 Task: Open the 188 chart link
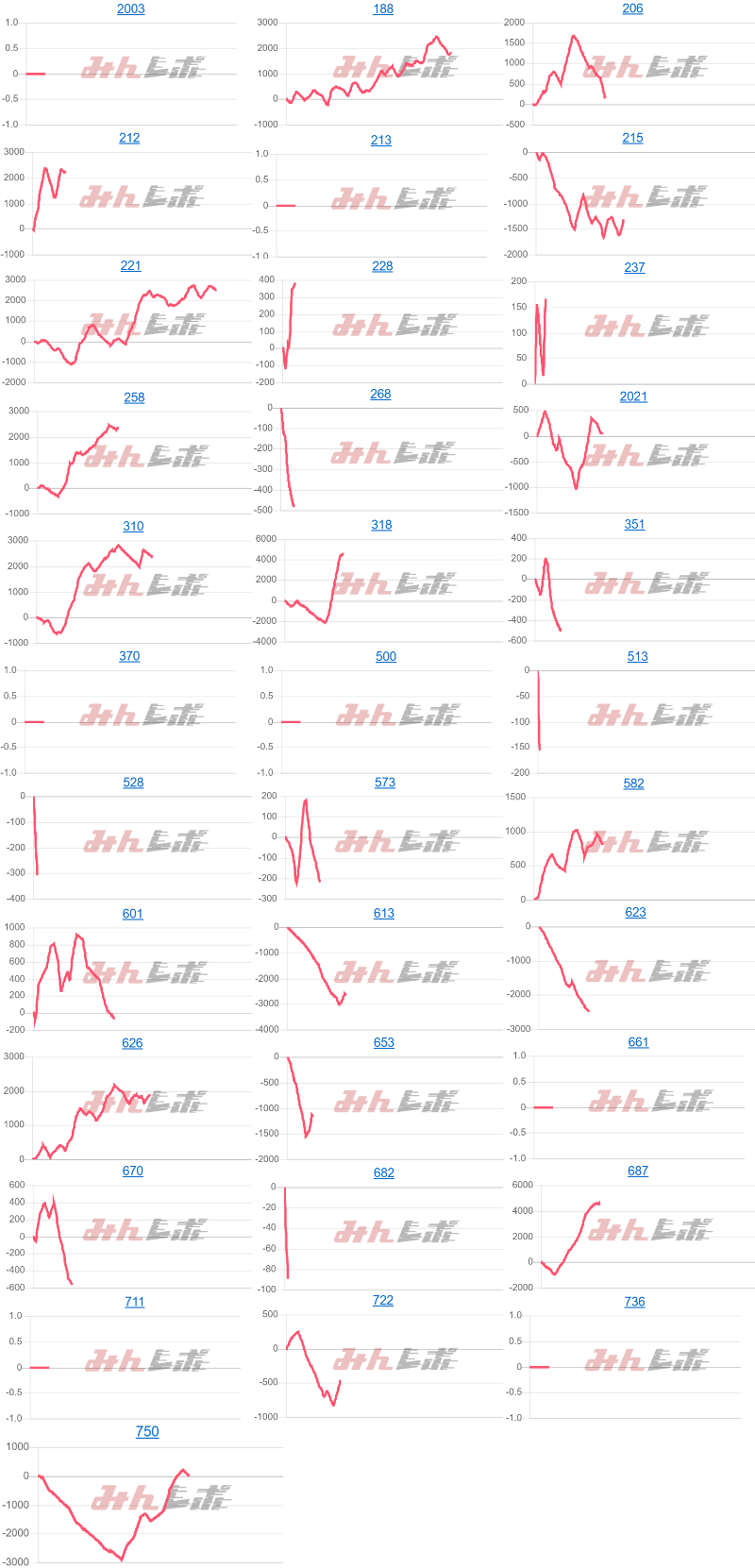point(382,8)
